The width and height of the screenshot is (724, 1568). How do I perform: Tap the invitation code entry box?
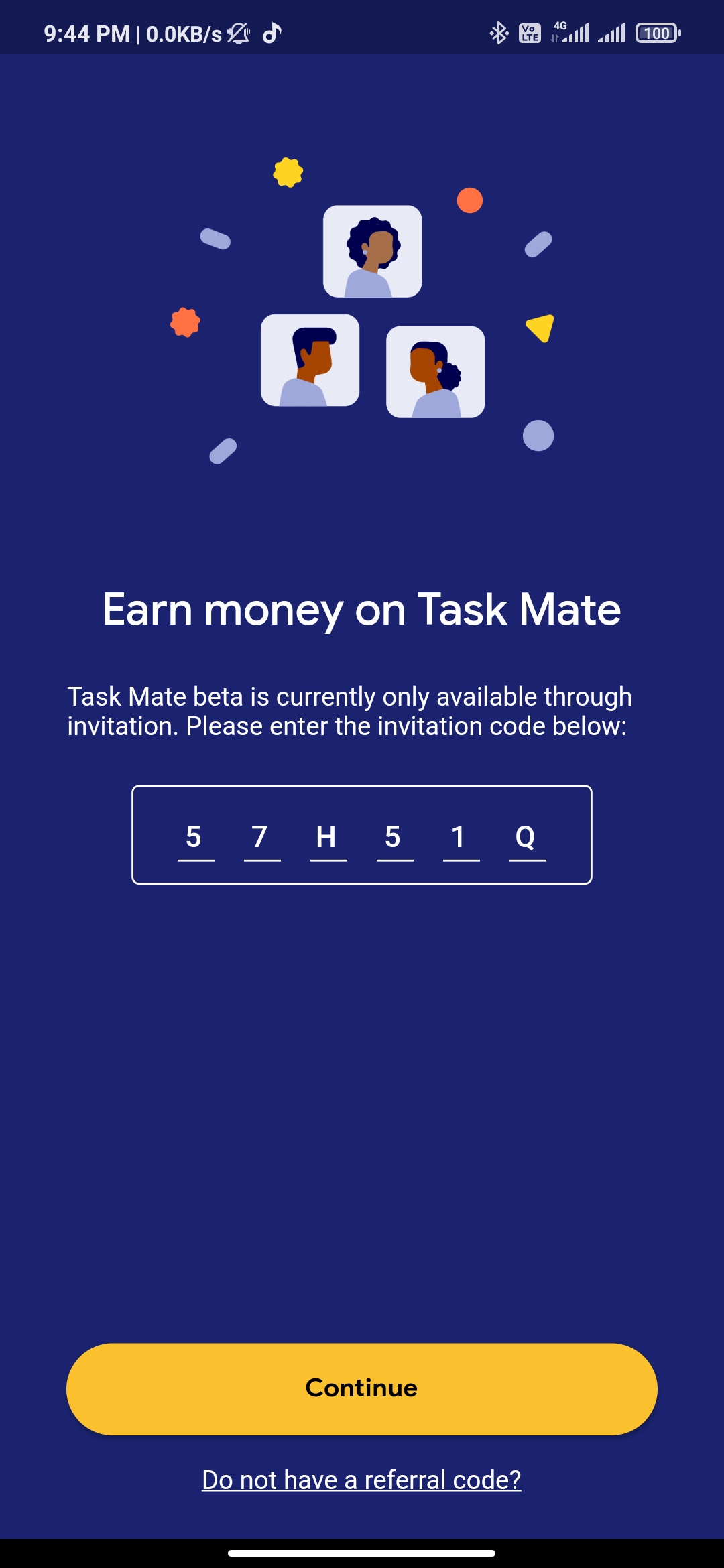point(362,836)
